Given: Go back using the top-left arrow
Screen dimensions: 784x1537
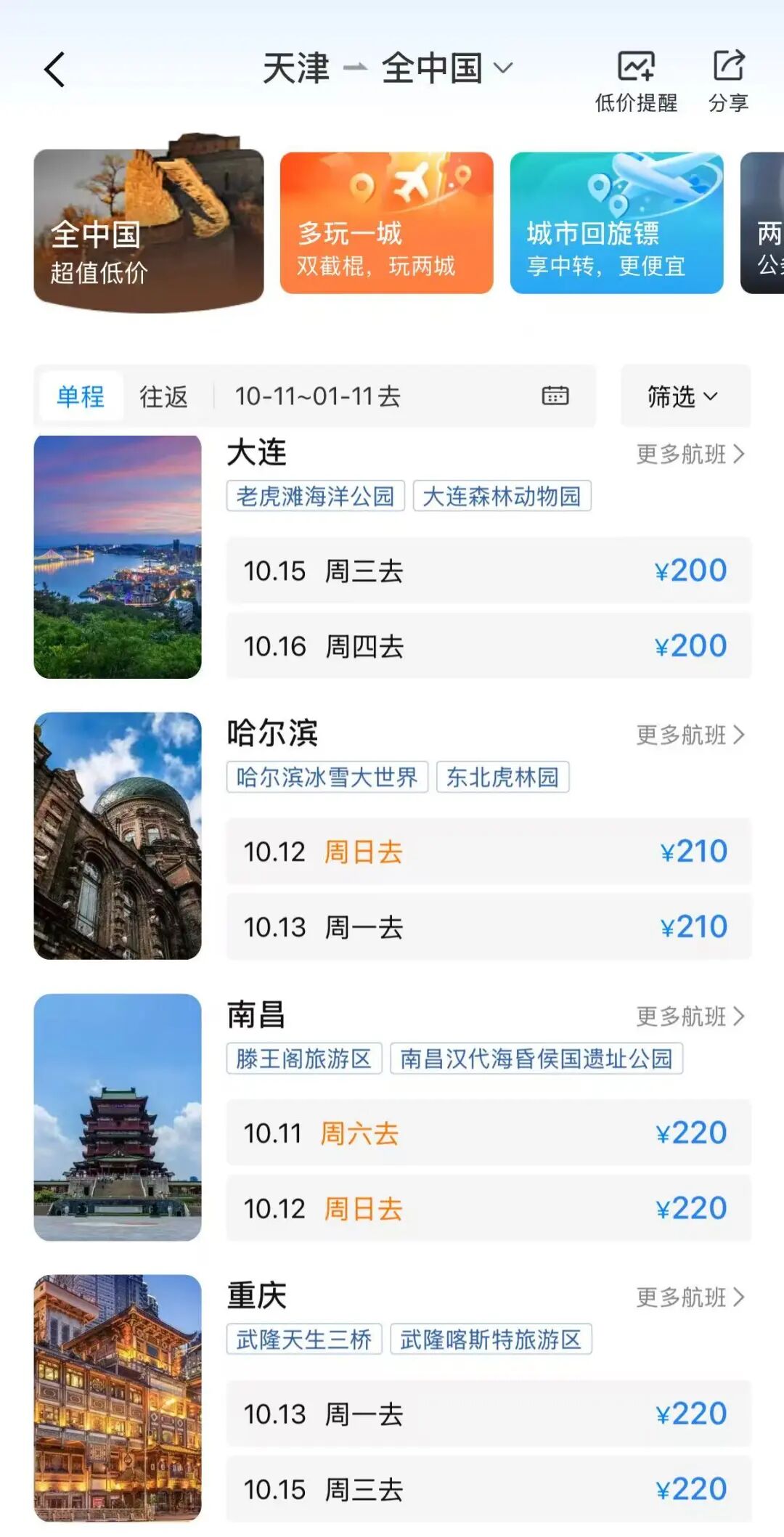Looking at the screenshot, I should pos(54,70).
